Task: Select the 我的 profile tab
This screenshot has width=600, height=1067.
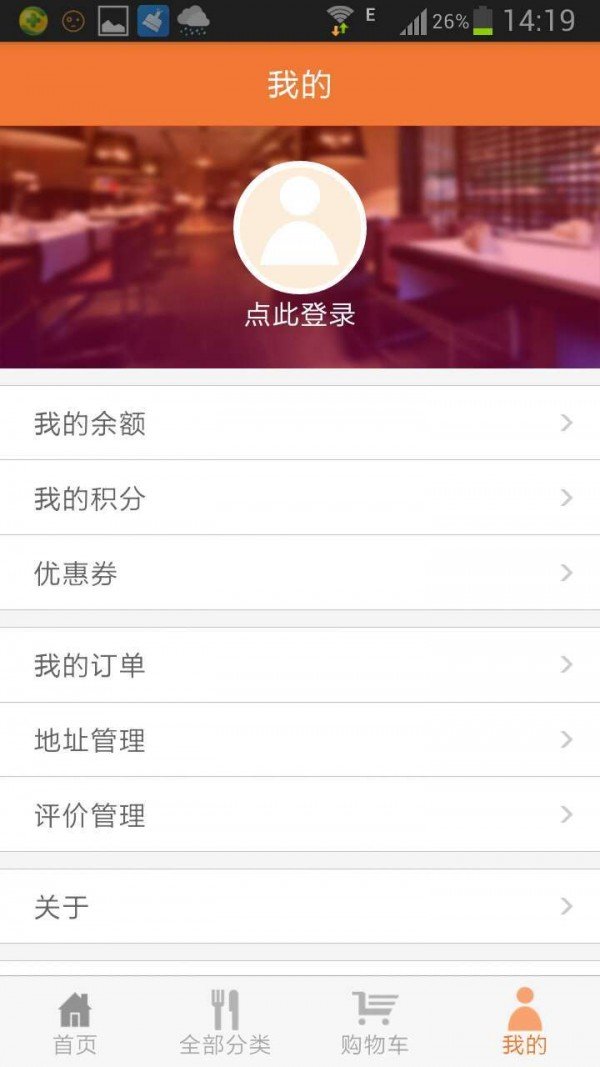Action: [x=525, y=1022]
